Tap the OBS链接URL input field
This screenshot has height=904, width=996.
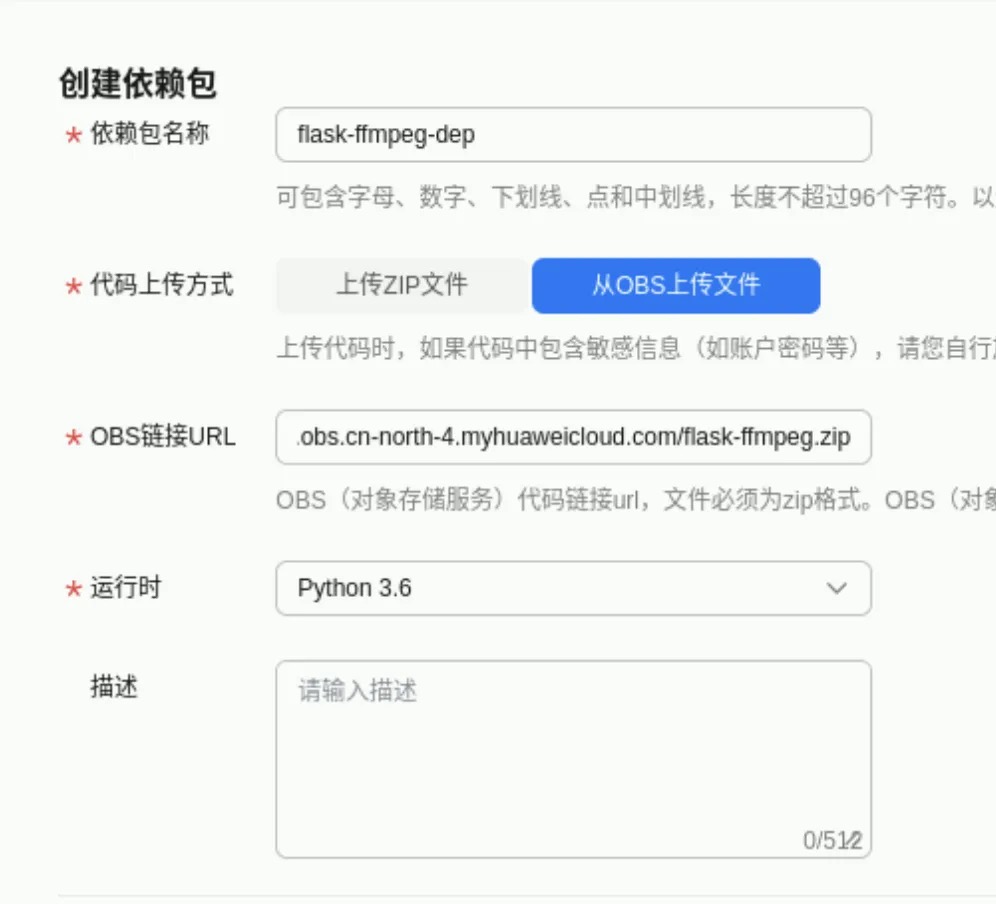[x=572, y=437]
